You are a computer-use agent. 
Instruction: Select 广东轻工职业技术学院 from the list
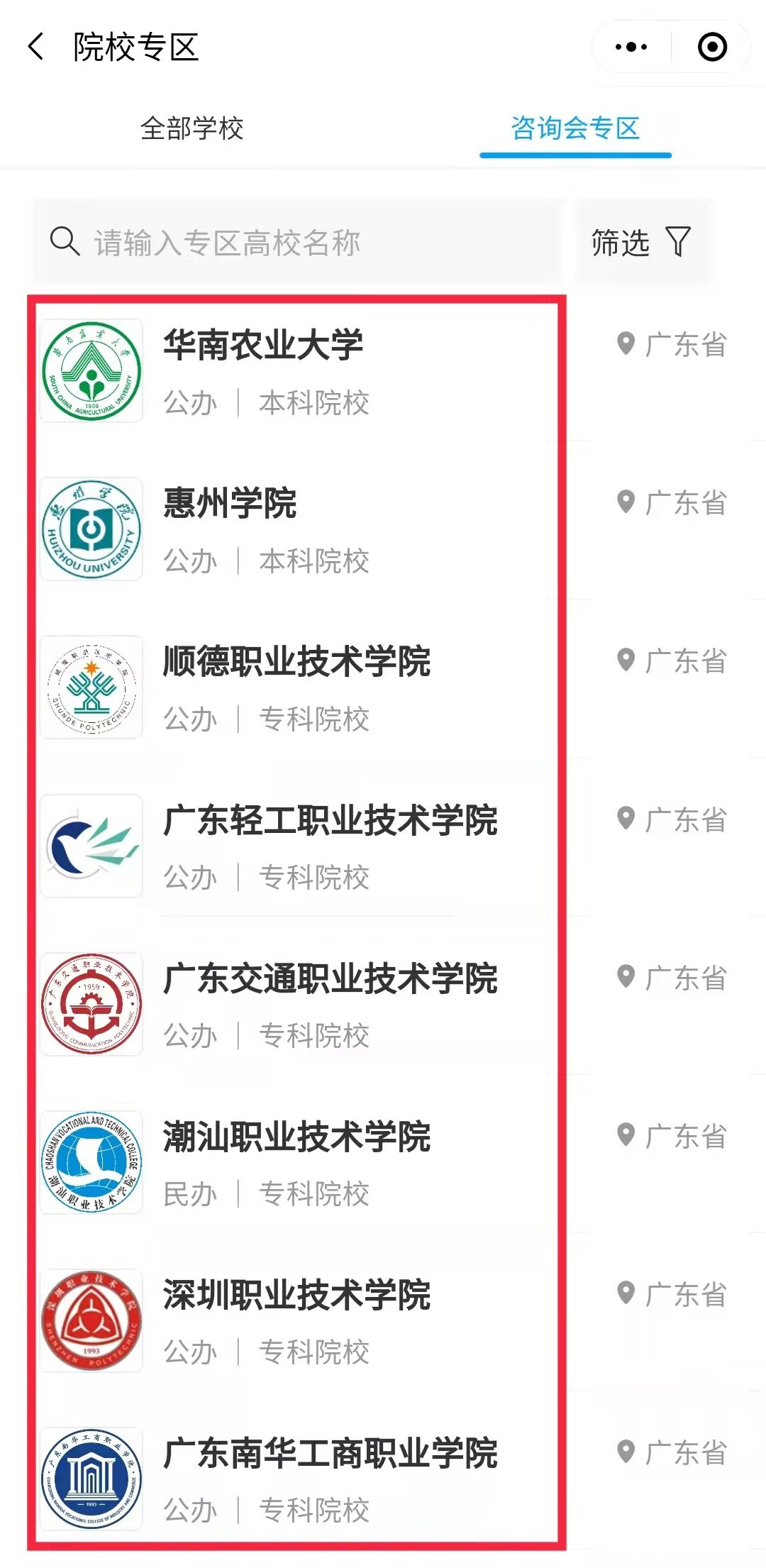click(x=330, y=821)
